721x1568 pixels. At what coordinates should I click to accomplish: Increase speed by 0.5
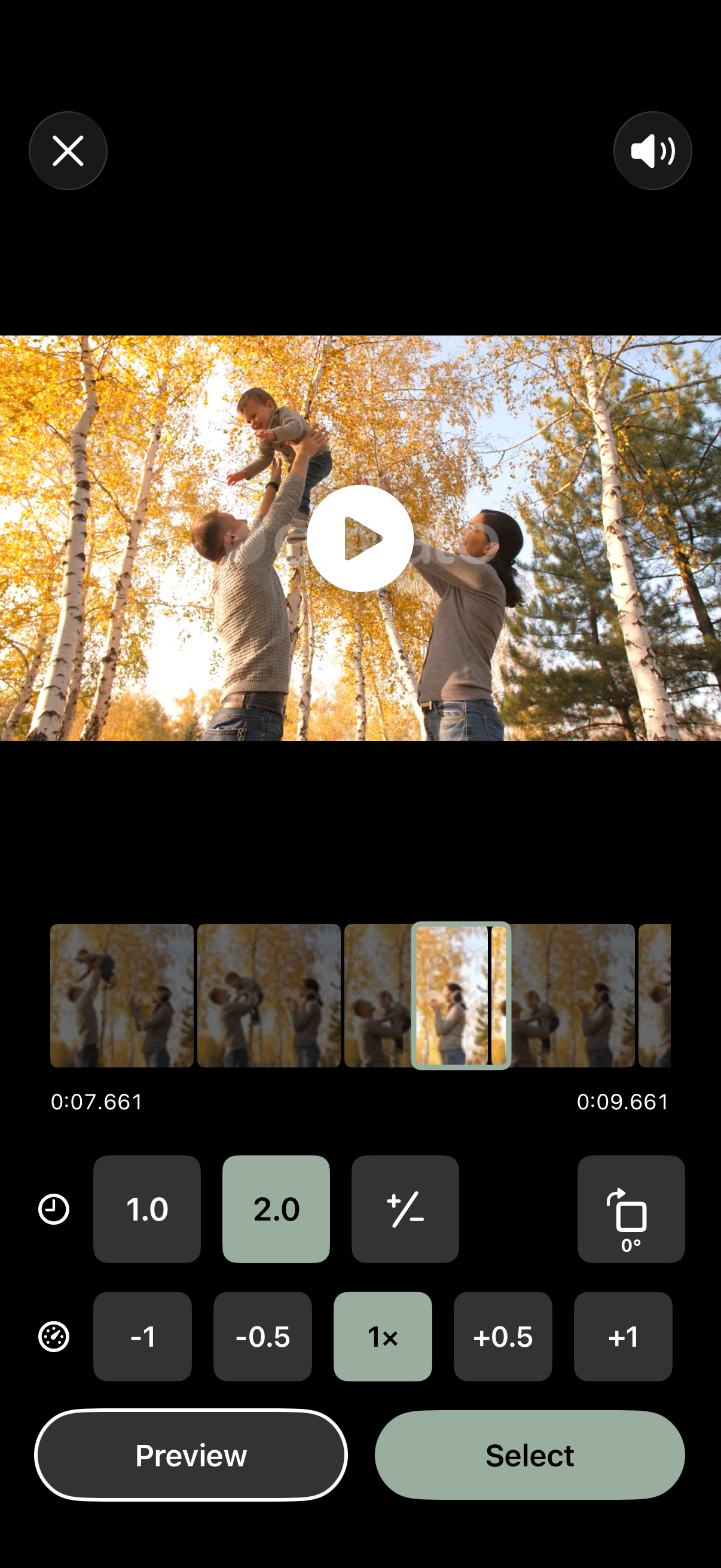503,1337
